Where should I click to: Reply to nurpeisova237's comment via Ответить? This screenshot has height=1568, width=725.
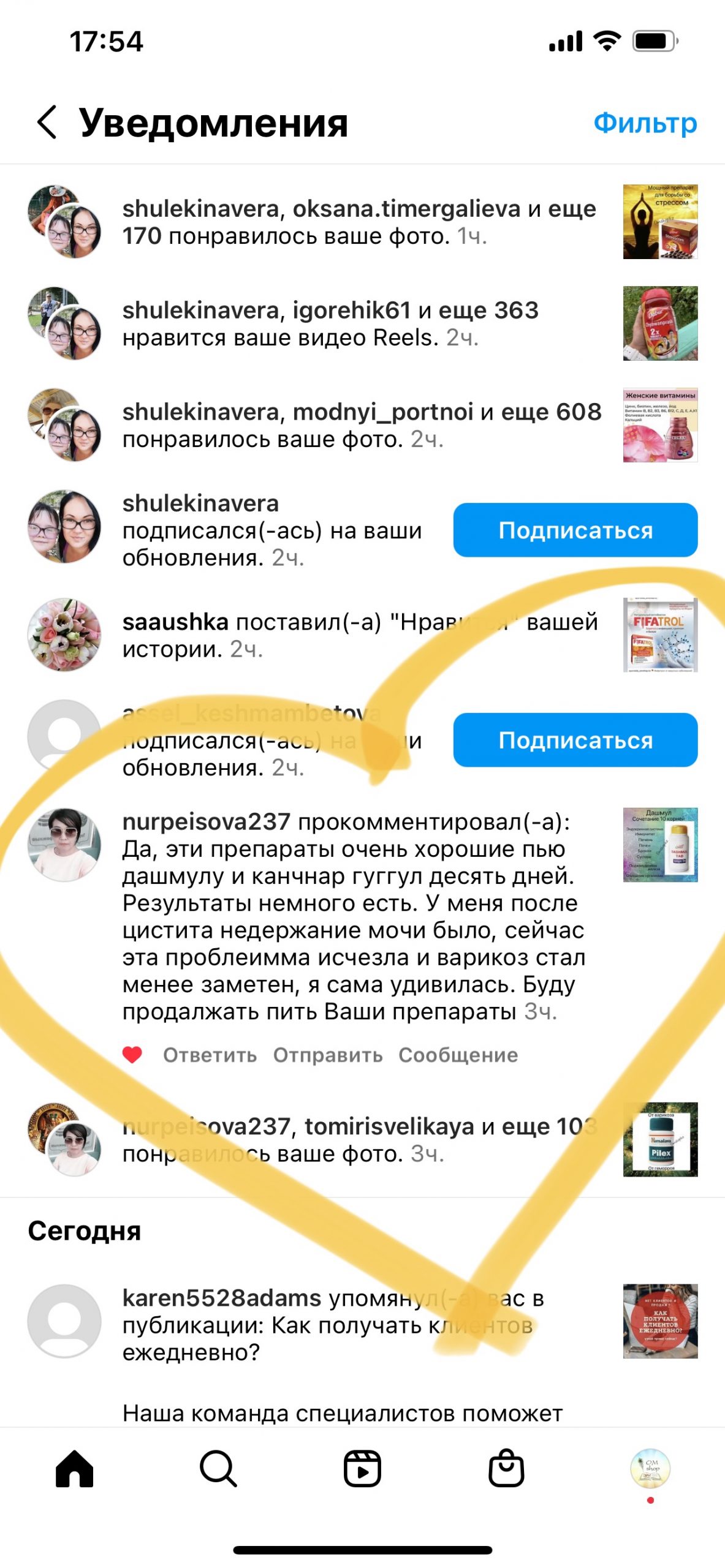210,1055
